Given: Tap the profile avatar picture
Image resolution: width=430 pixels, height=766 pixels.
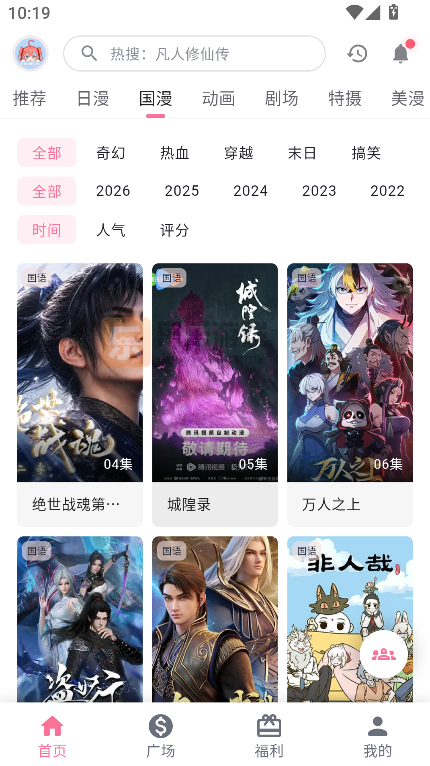Looking at the screenshot, I should point(31,53).
